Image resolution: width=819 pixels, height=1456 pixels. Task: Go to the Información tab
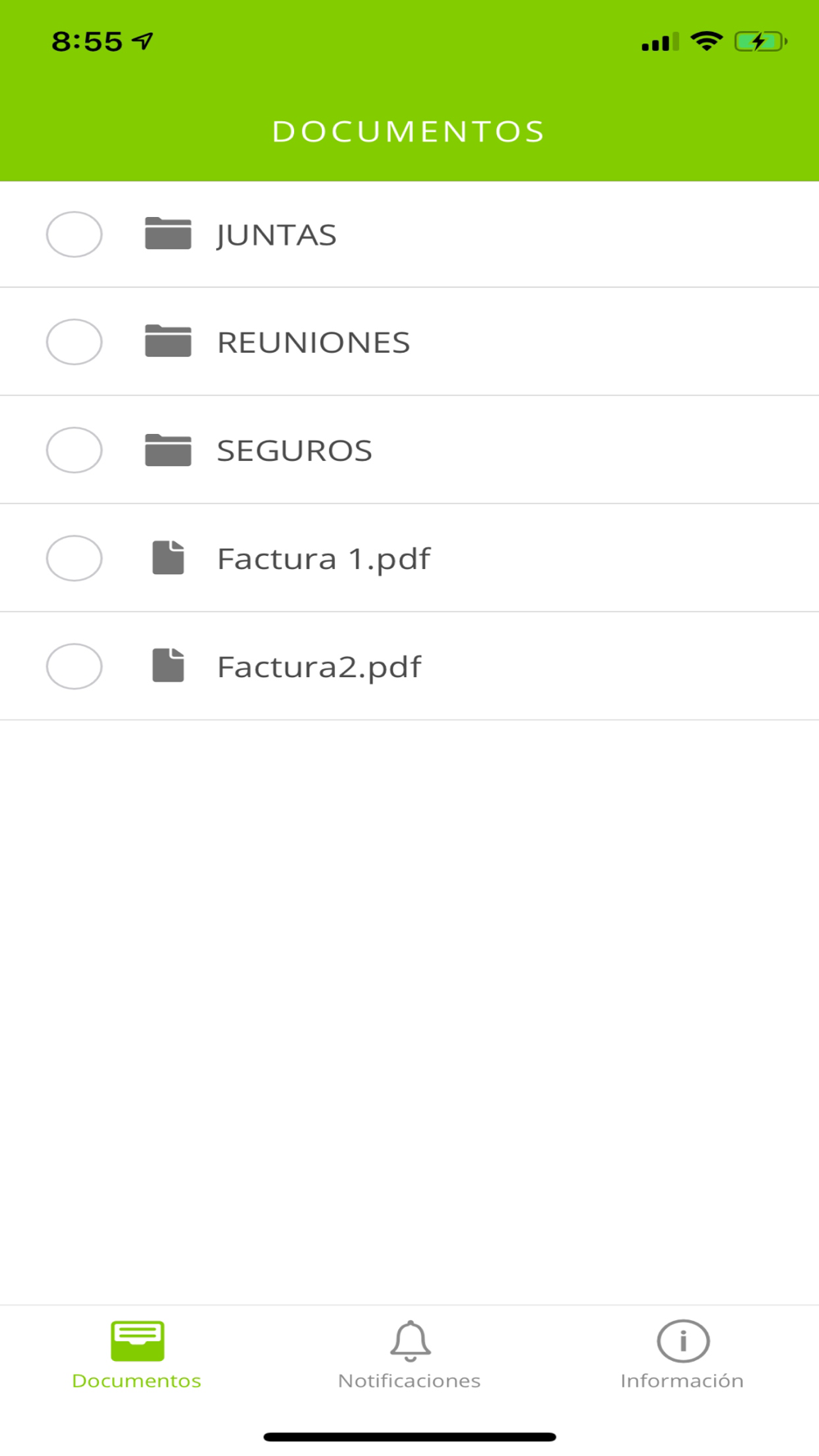pyautogui.click(x=682, y=1354)
